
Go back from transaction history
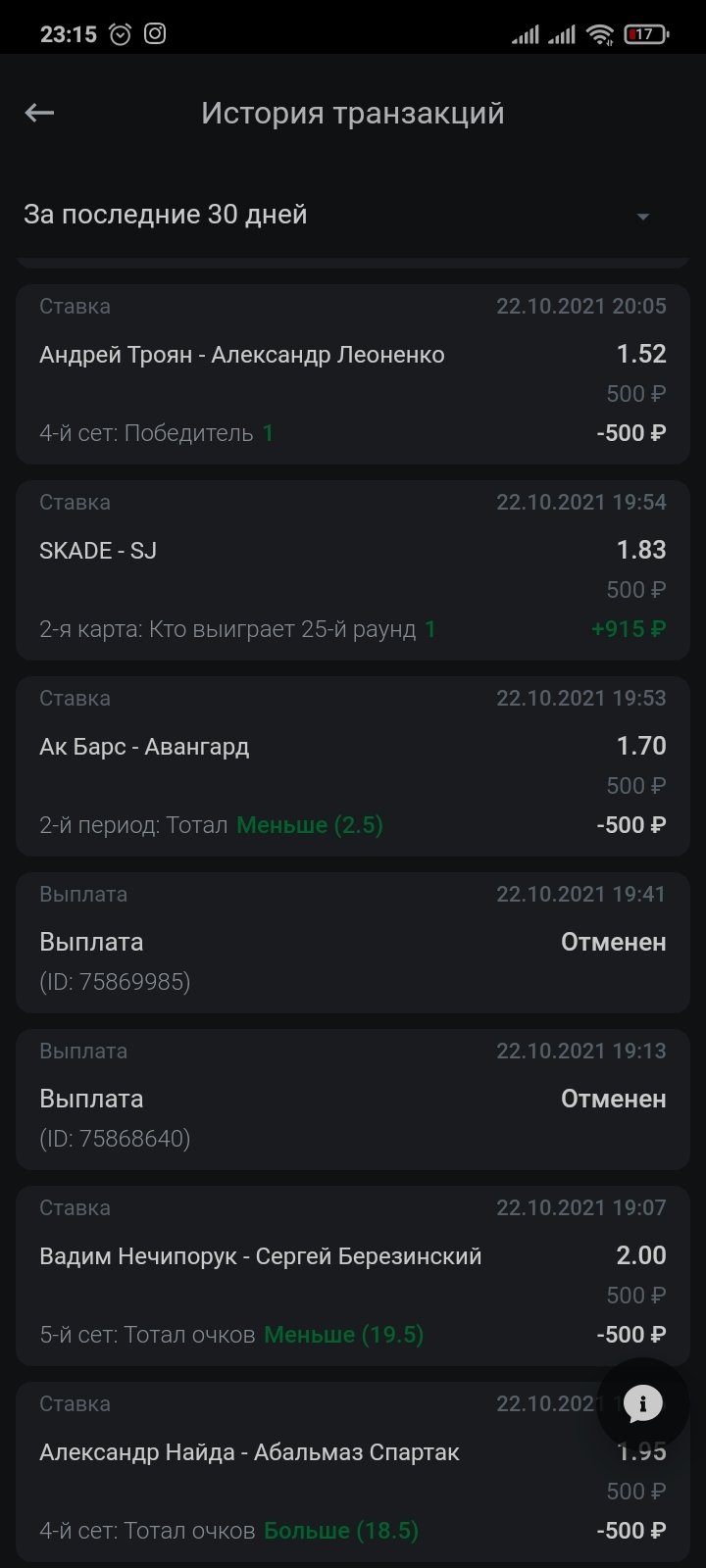click(39, 114)
